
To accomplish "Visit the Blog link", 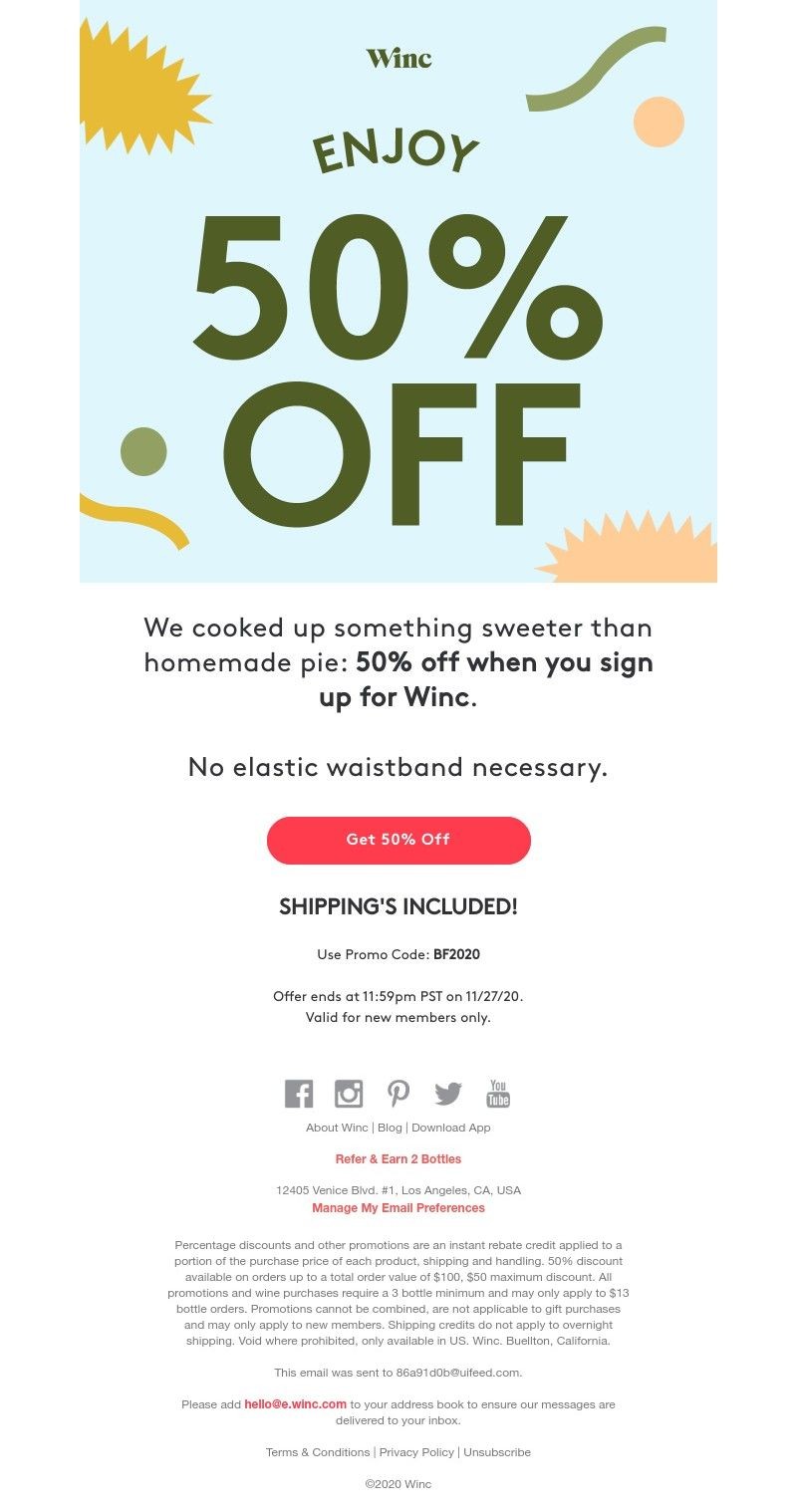I will pos(390,1128).
